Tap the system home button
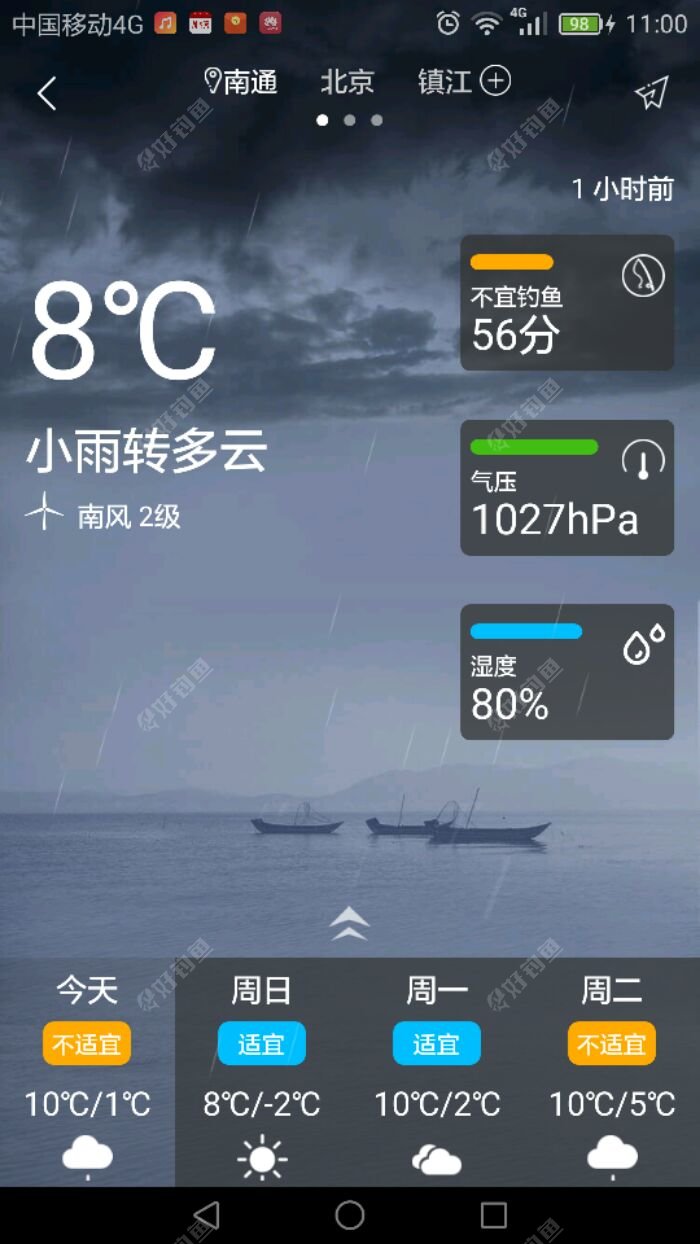This screenshot has height=1244, width=700. point(350,1215)
